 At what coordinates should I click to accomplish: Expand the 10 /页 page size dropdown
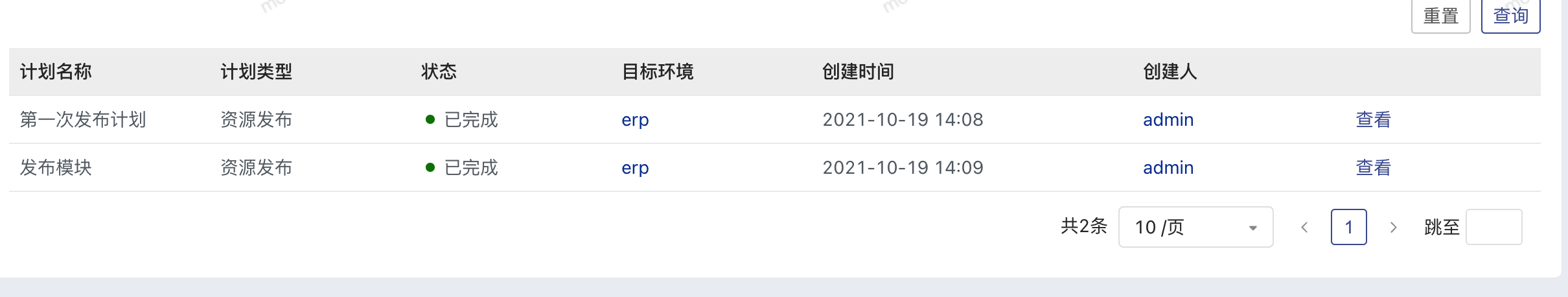pos(1195,227)
